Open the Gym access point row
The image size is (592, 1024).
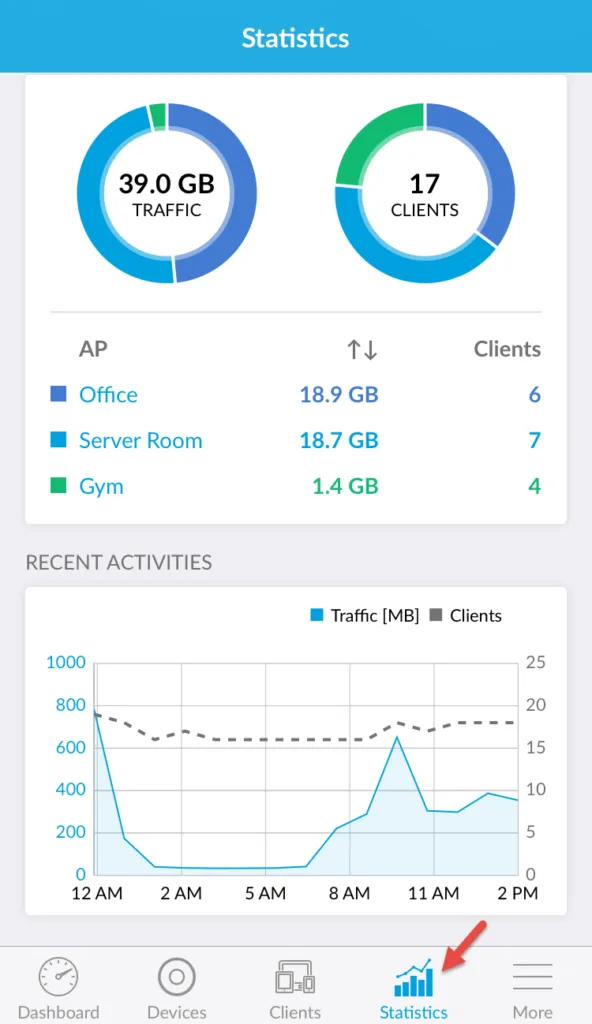click(x=295, y=486)
